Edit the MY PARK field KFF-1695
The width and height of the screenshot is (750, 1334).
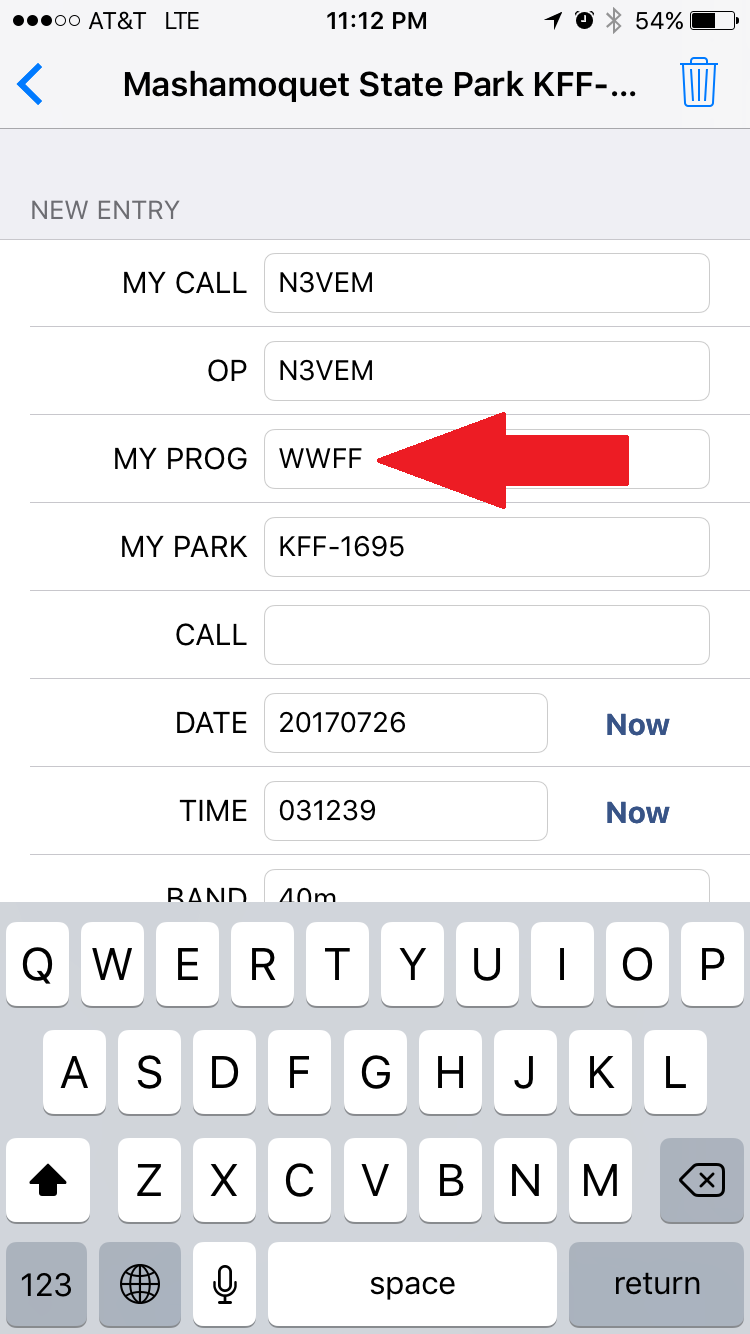[487, 547]
